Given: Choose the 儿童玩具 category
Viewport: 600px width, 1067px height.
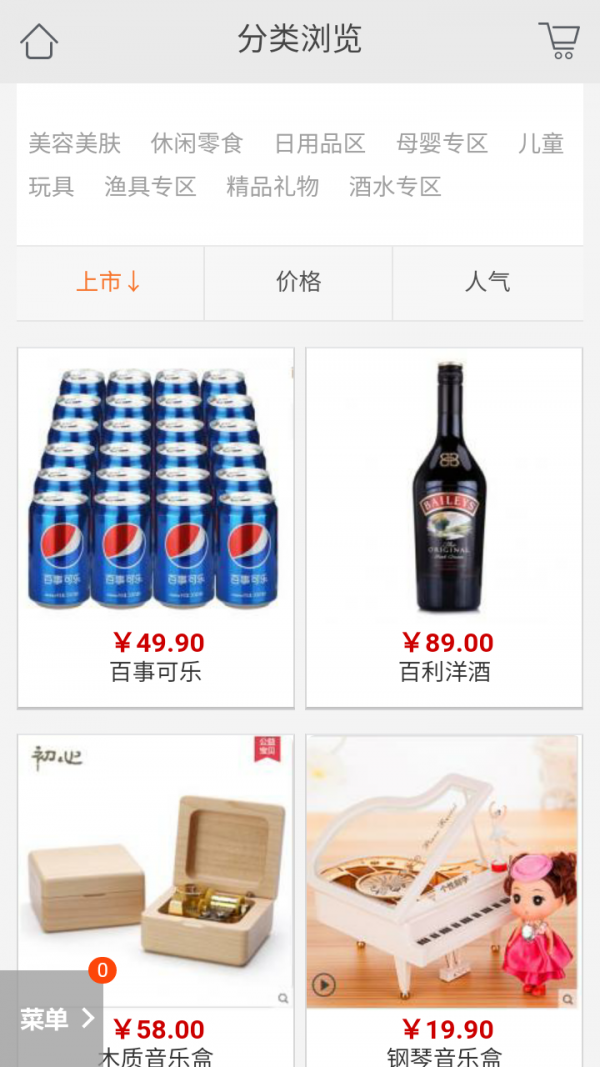Looking at the screenshot, I should click(541, 144).
